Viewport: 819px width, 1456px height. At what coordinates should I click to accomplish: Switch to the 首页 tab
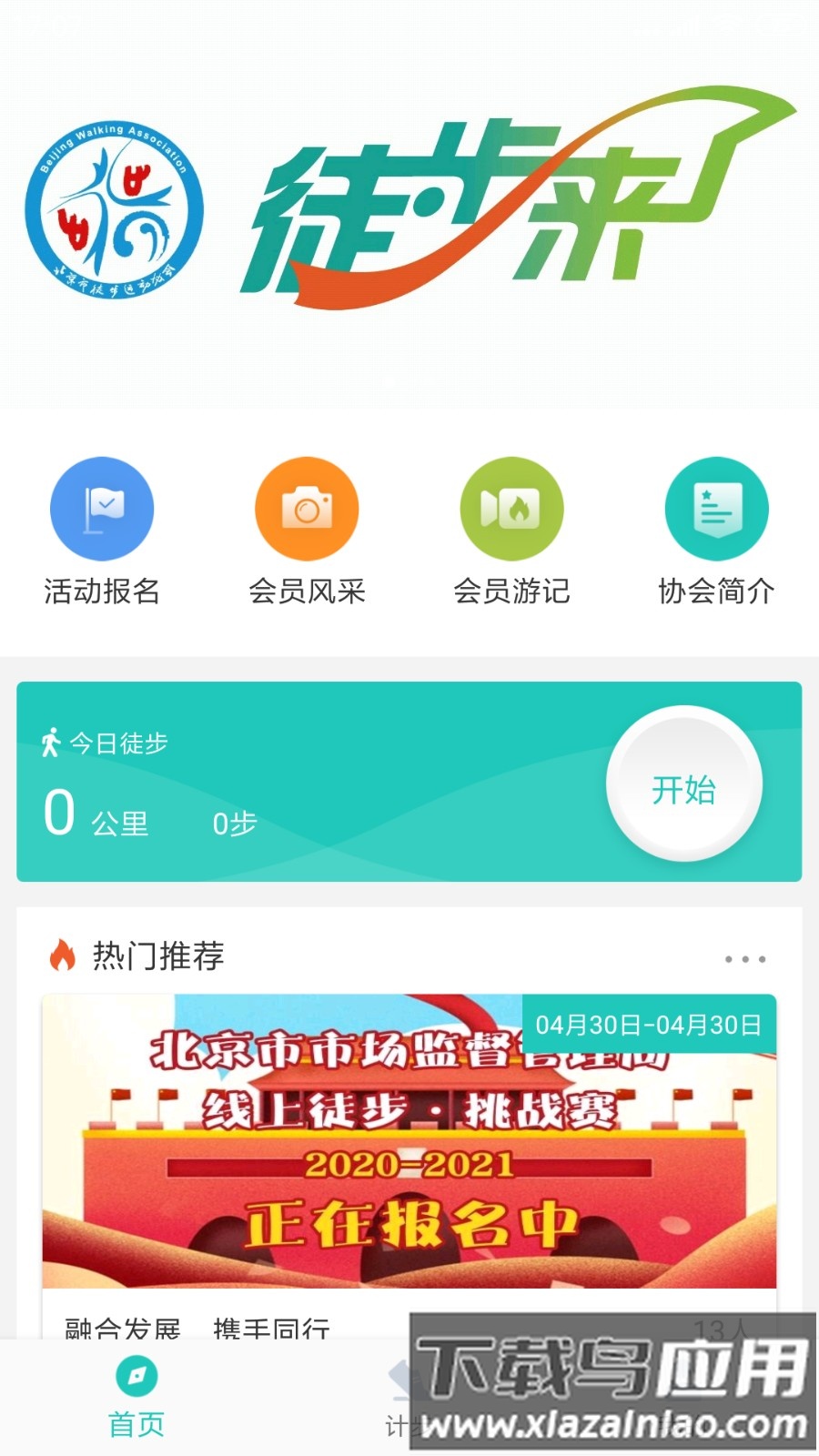(x=136, y=1397)
